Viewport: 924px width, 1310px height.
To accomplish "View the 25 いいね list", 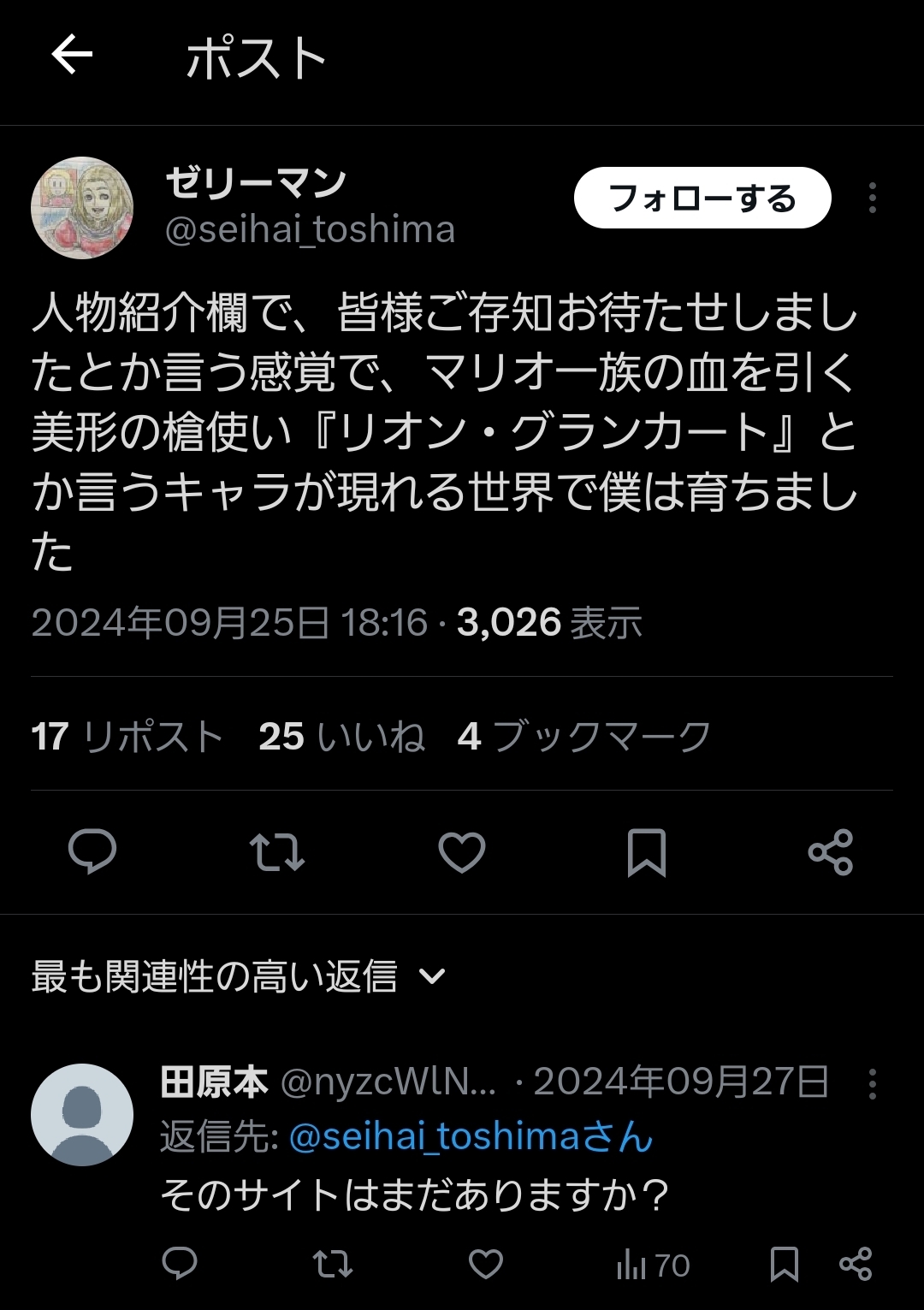I will pyautogui.click(x=341, y=736).
